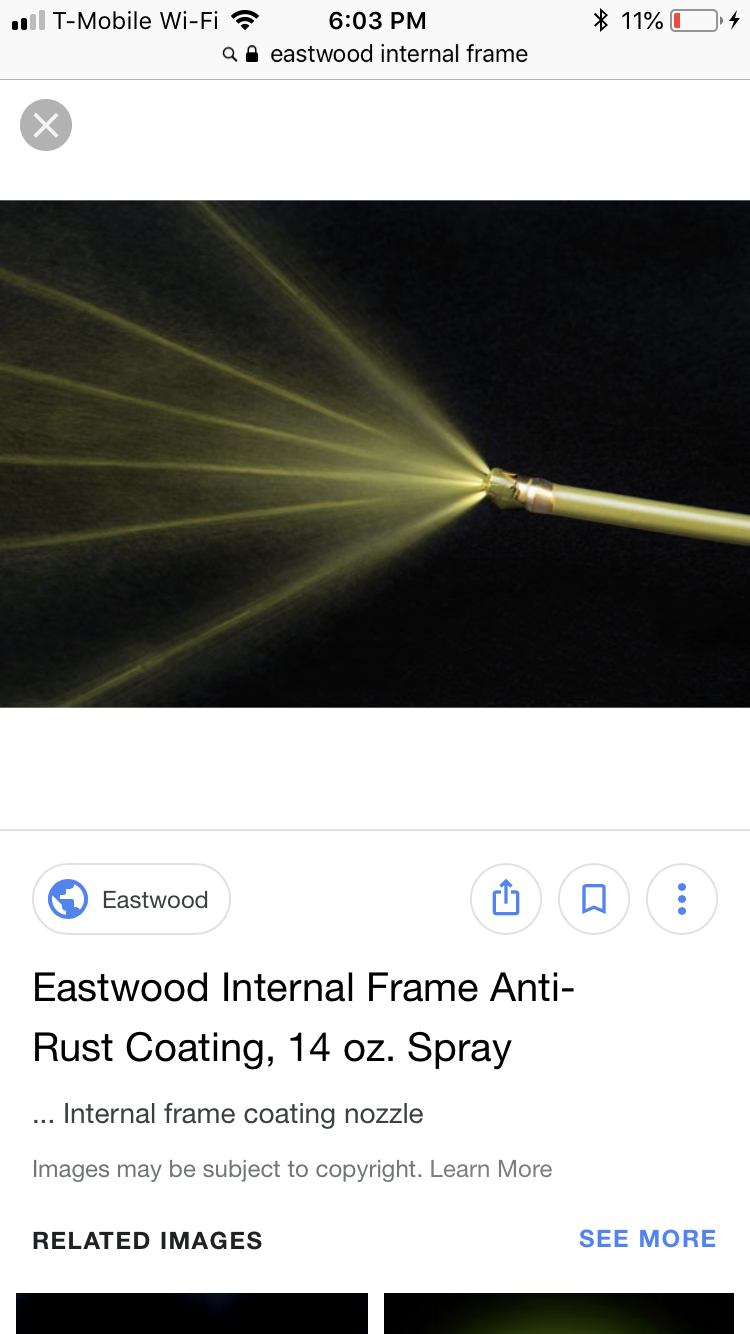Open the three-dot overflow menu

tap(682, 899)
